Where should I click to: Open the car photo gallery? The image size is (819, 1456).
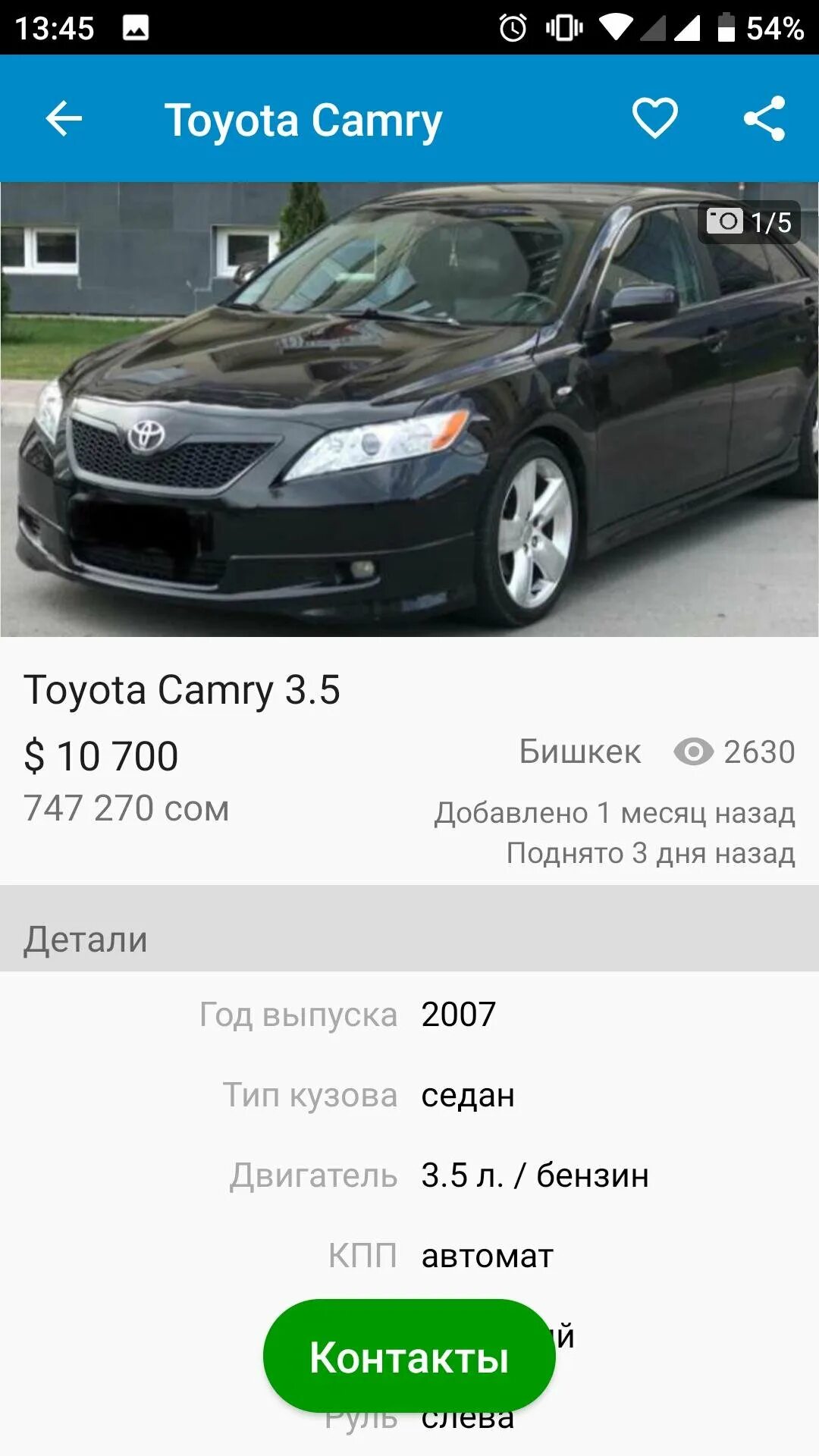coord(409,409)
